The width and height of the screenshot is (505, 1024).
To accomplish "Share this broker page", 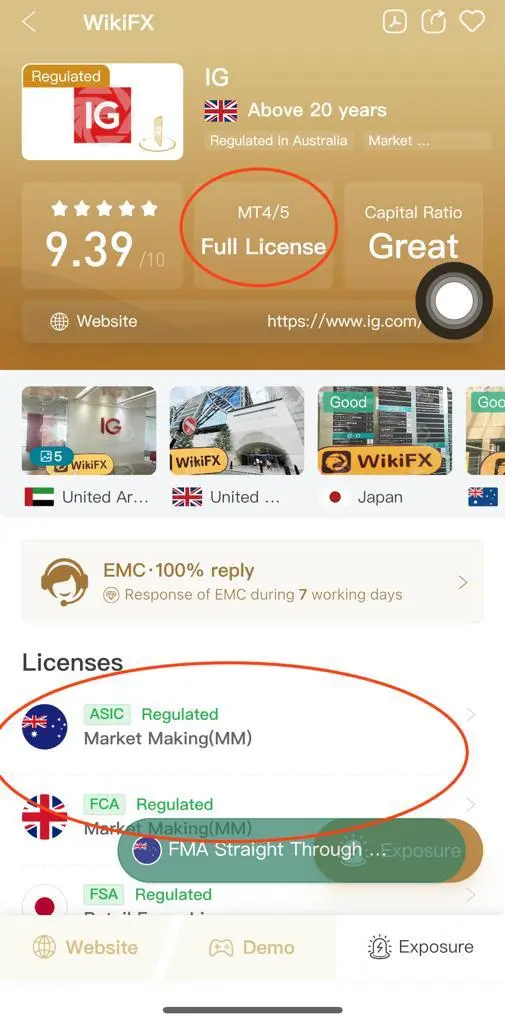I will 433,22.
